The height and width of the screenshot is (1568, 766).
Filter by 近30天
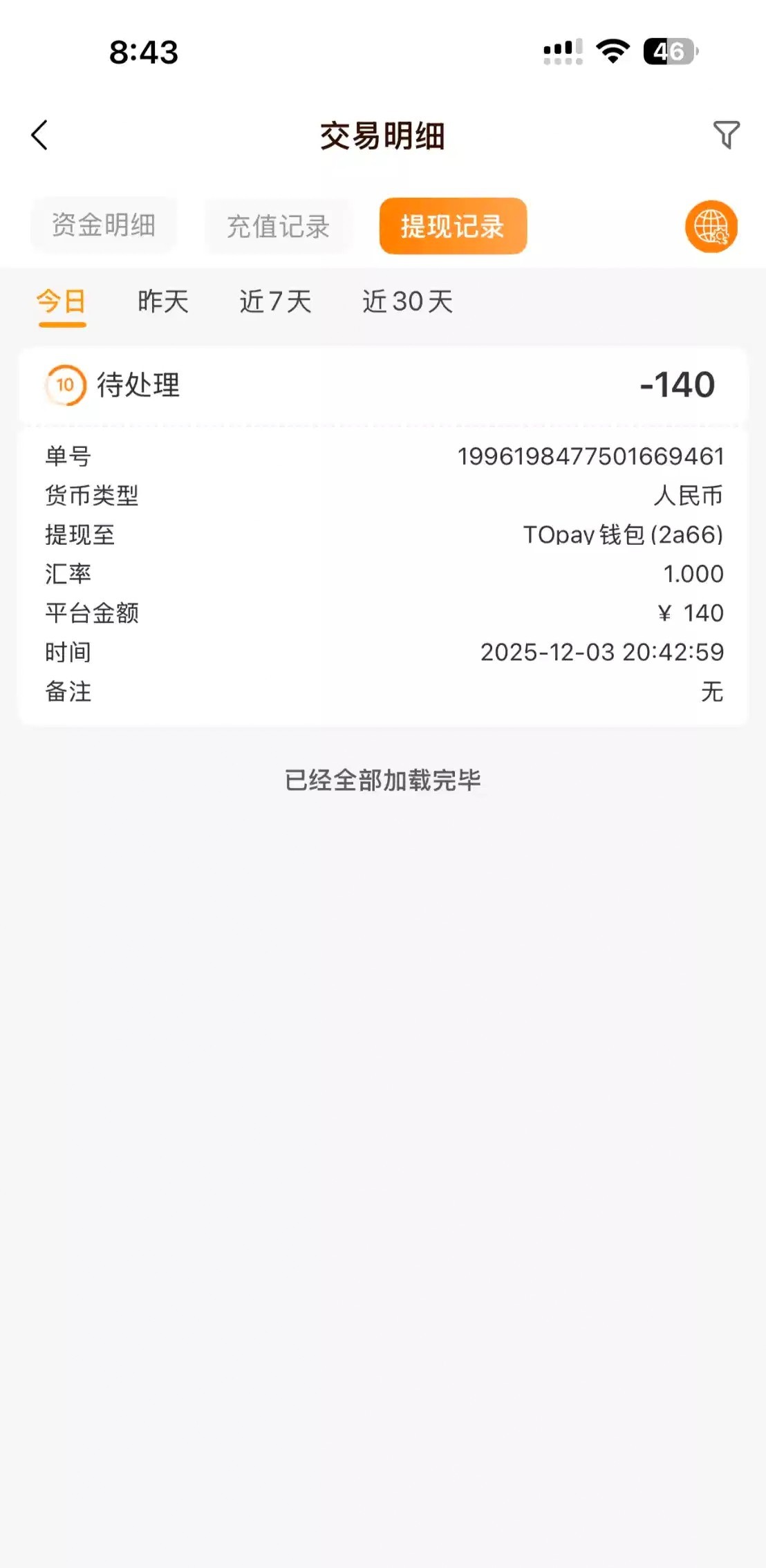coord(407,302)
